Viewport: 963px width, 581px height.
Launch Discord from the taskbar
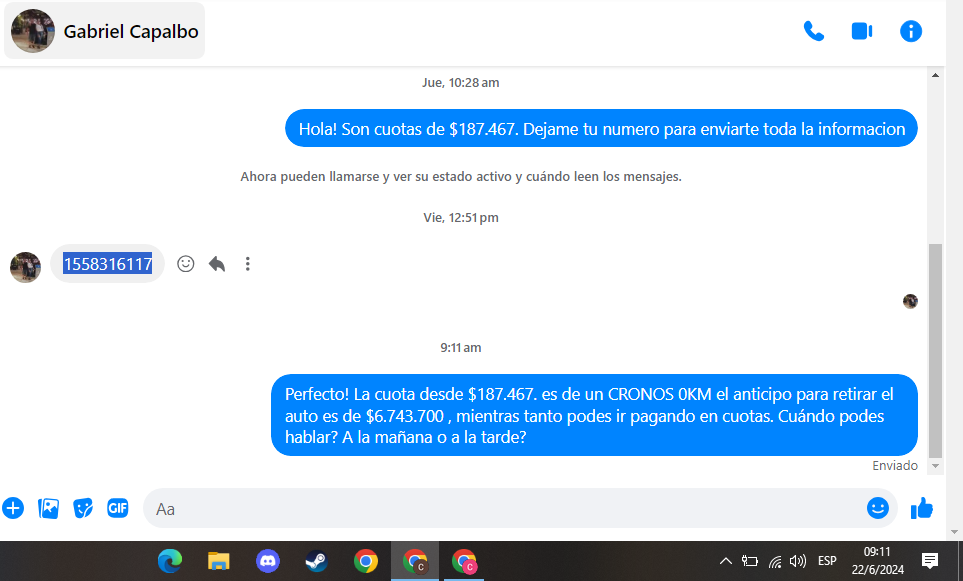pyautogui.click(x=268, y=561)
